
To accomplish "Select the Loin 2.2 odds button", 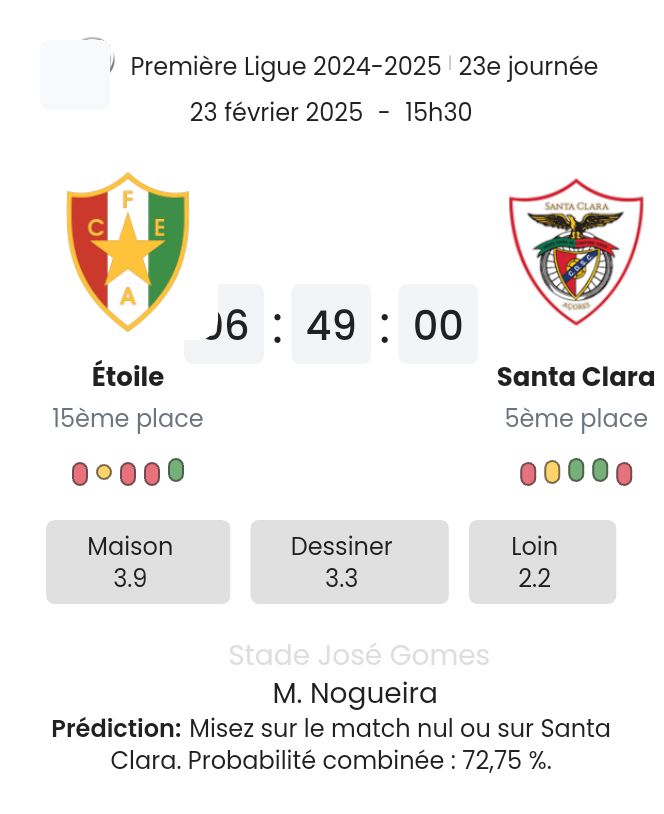I will click(x=541, y=562).
